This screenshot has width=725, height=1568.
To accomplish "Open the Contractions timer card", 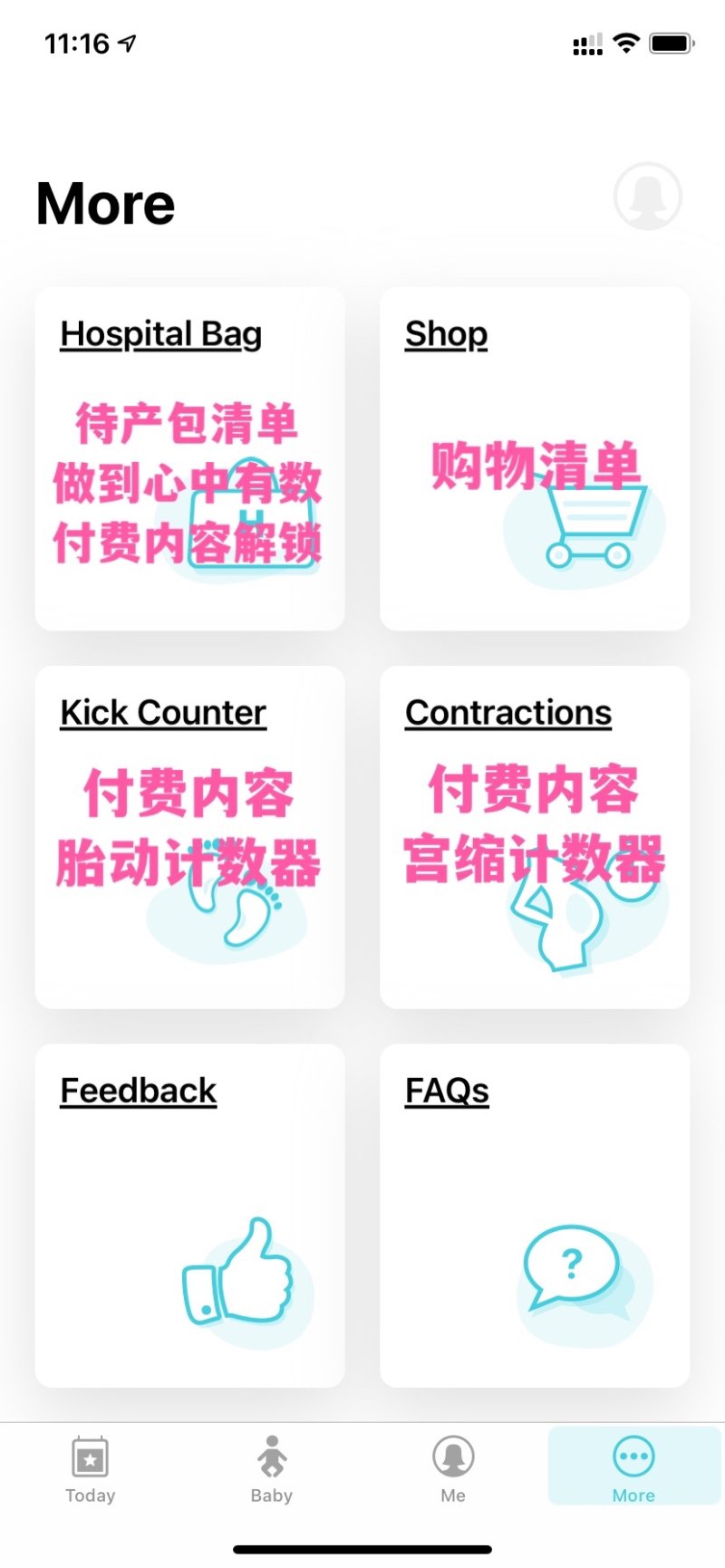I will pyautogui.click(x=535, y=837).
